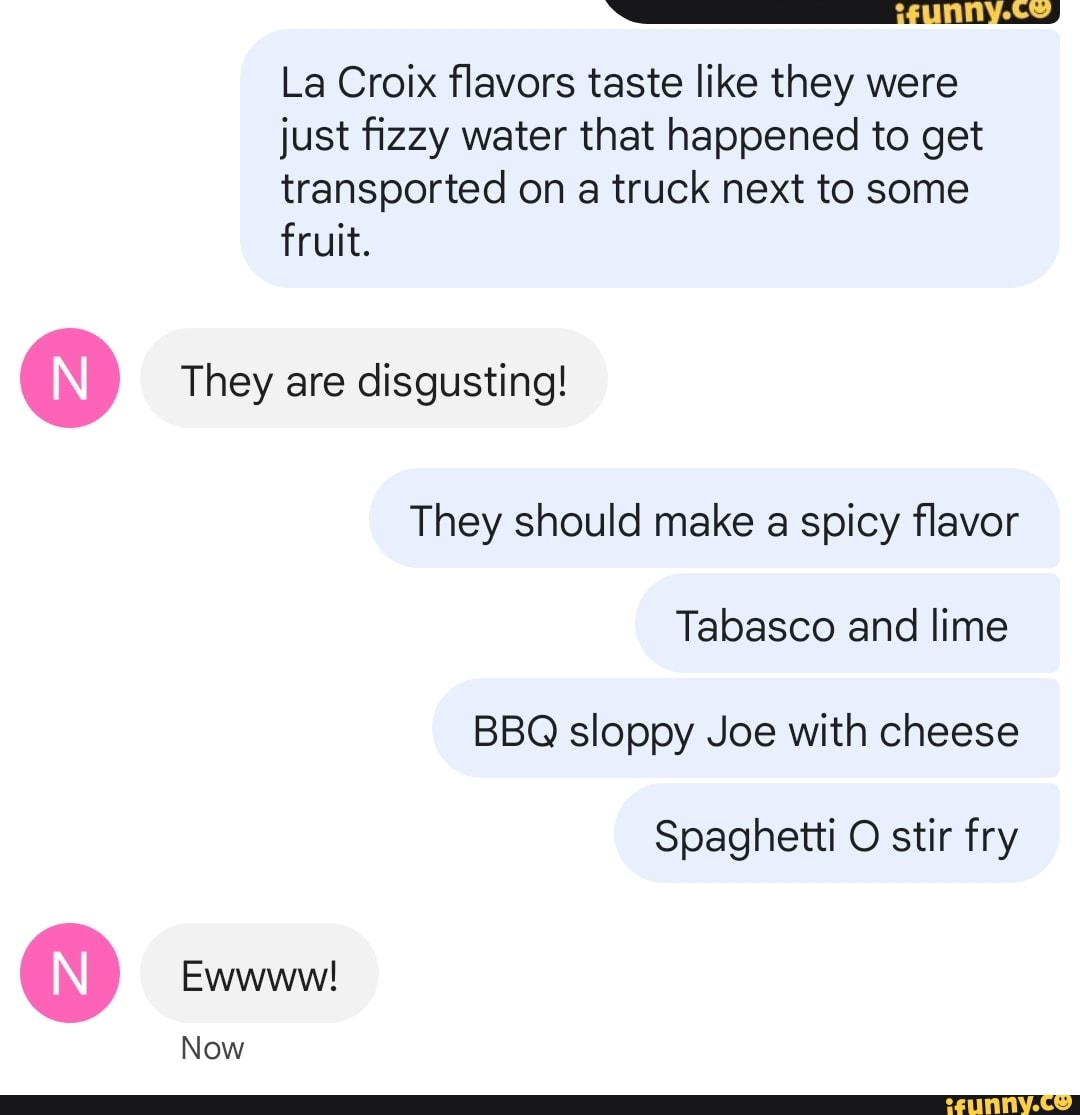Screen dimensions: 1080x1115
Task: Open the 'They are disgusting!' message bubble
Action: [374, 379]
